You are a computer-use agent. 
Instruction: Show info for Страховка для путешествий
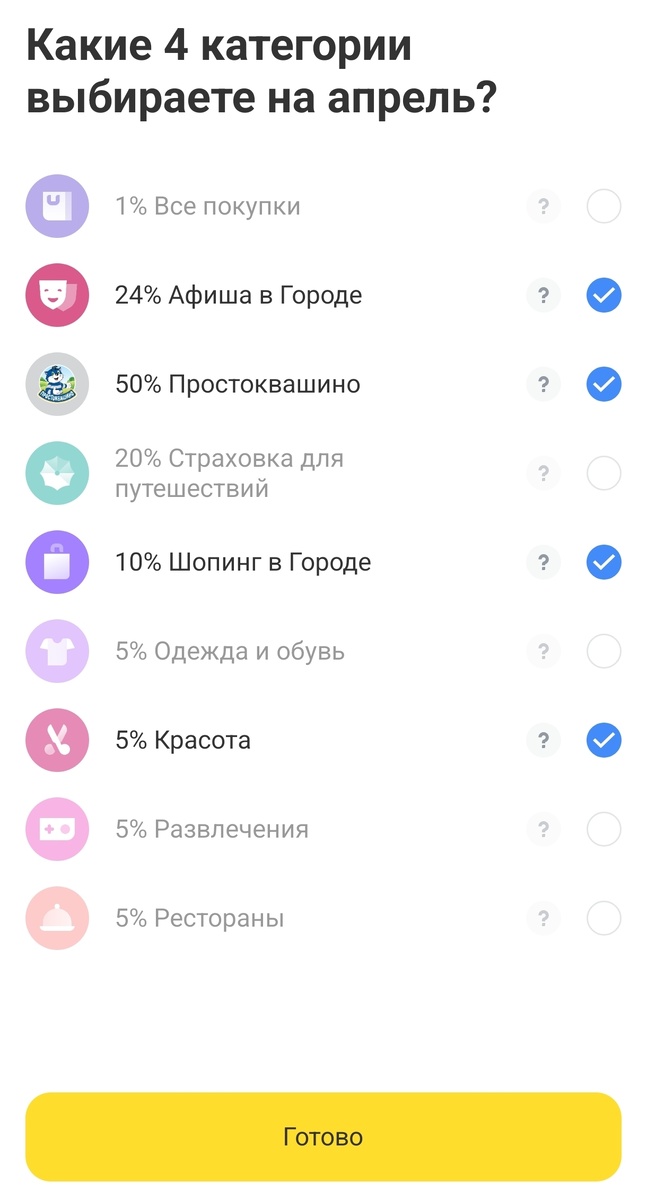(543, 473)
